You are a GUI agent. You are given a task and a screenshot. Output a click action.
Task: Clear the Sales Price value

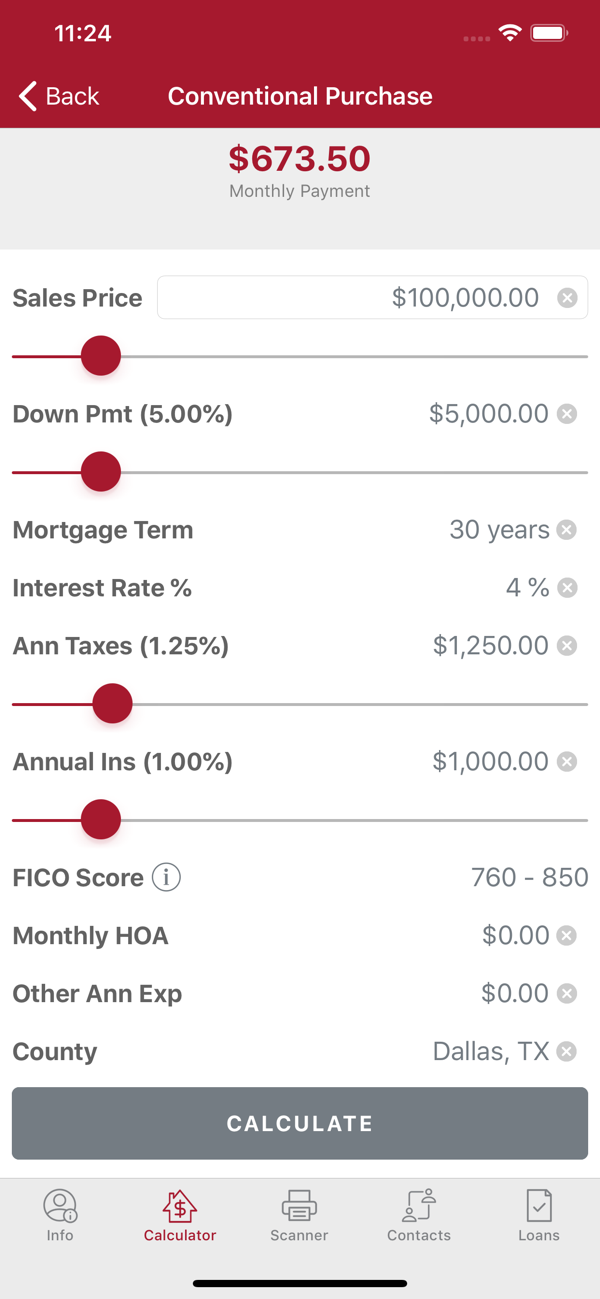[x=567, y=298]
